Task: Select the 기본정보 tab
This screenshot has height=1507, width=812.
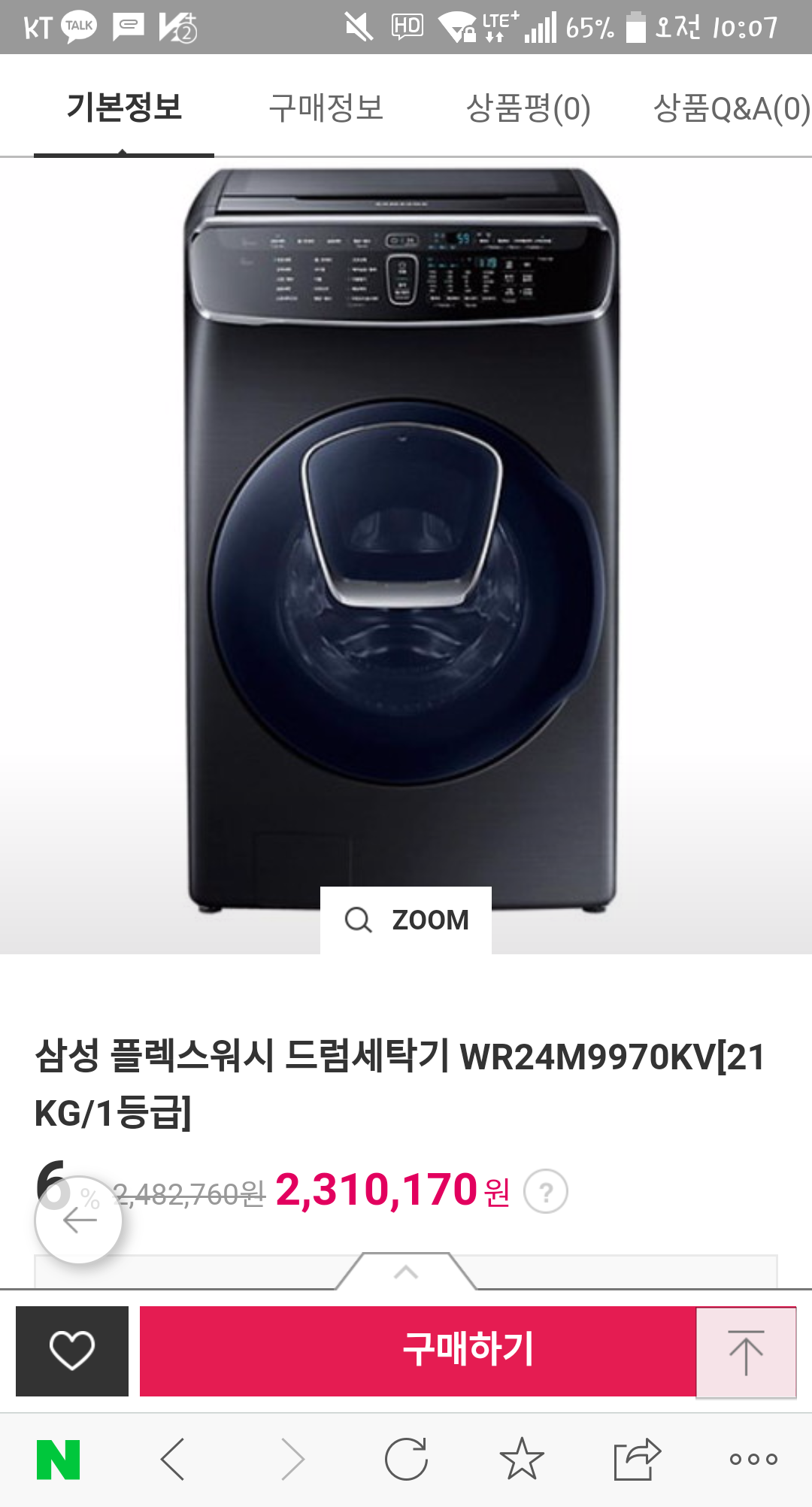Action: pyautogui.click(x=124, y=108)
